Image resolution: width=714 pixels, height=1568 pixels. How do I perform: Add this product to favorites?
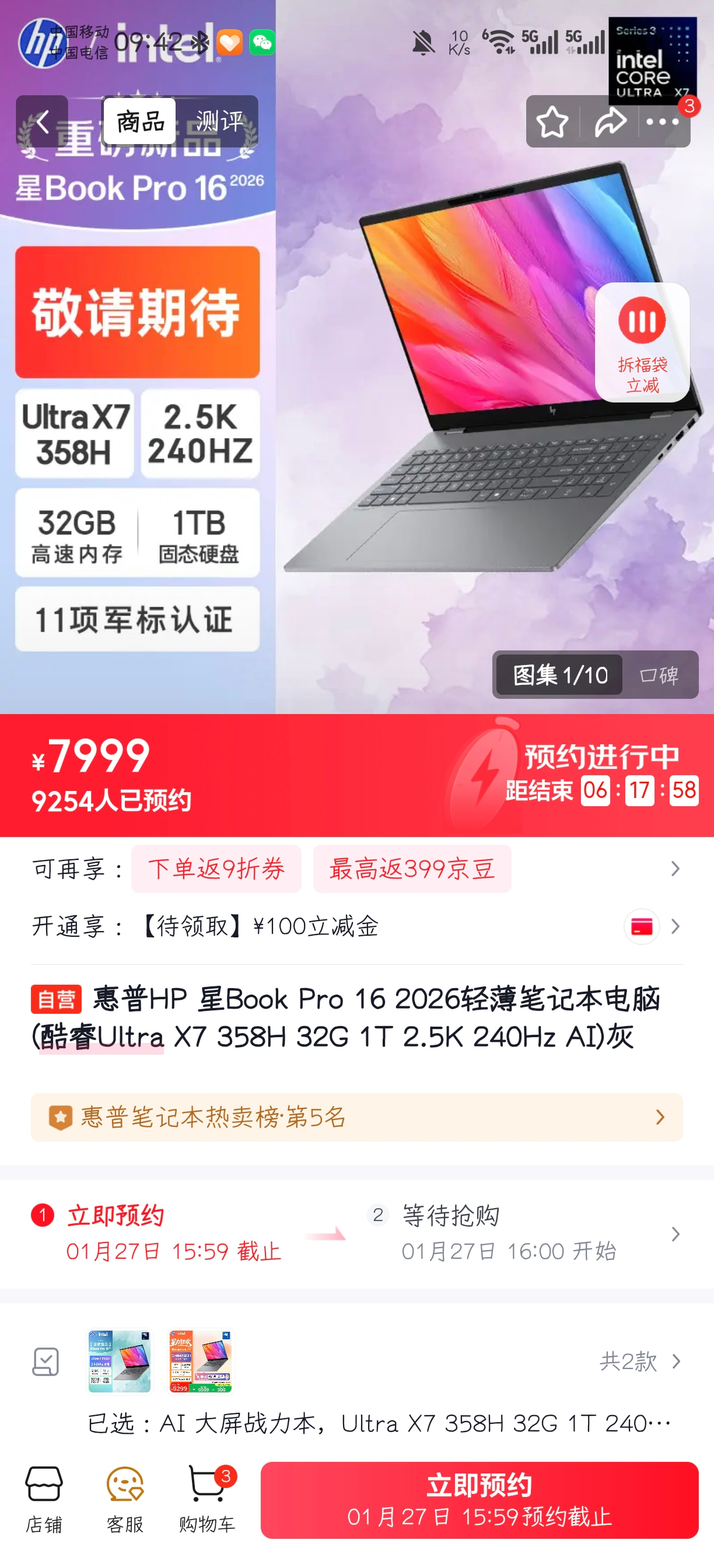tap(551, 122)
